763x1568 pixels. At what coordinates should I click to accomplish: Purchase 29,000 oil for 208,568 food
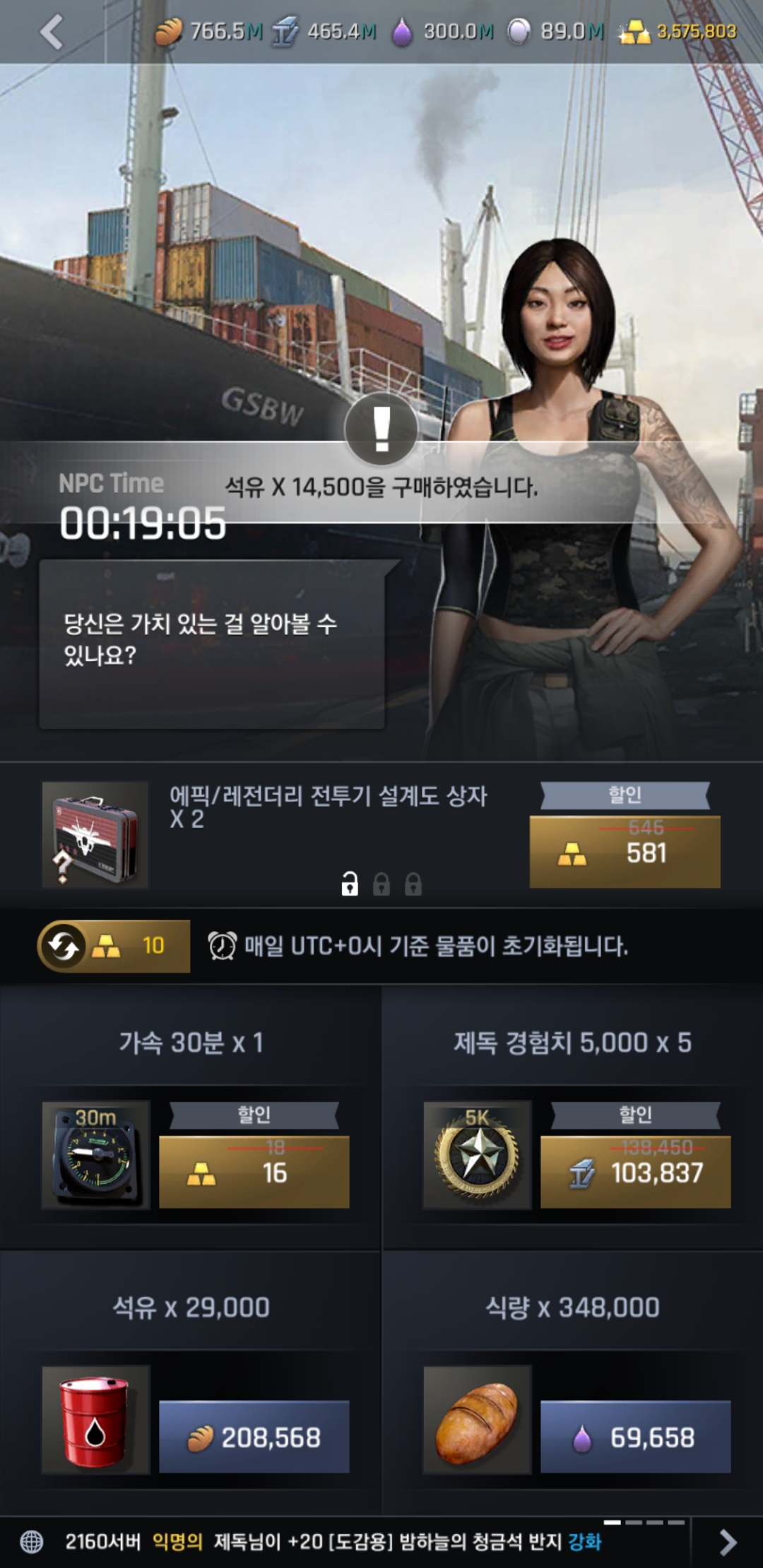(254, 1437)
